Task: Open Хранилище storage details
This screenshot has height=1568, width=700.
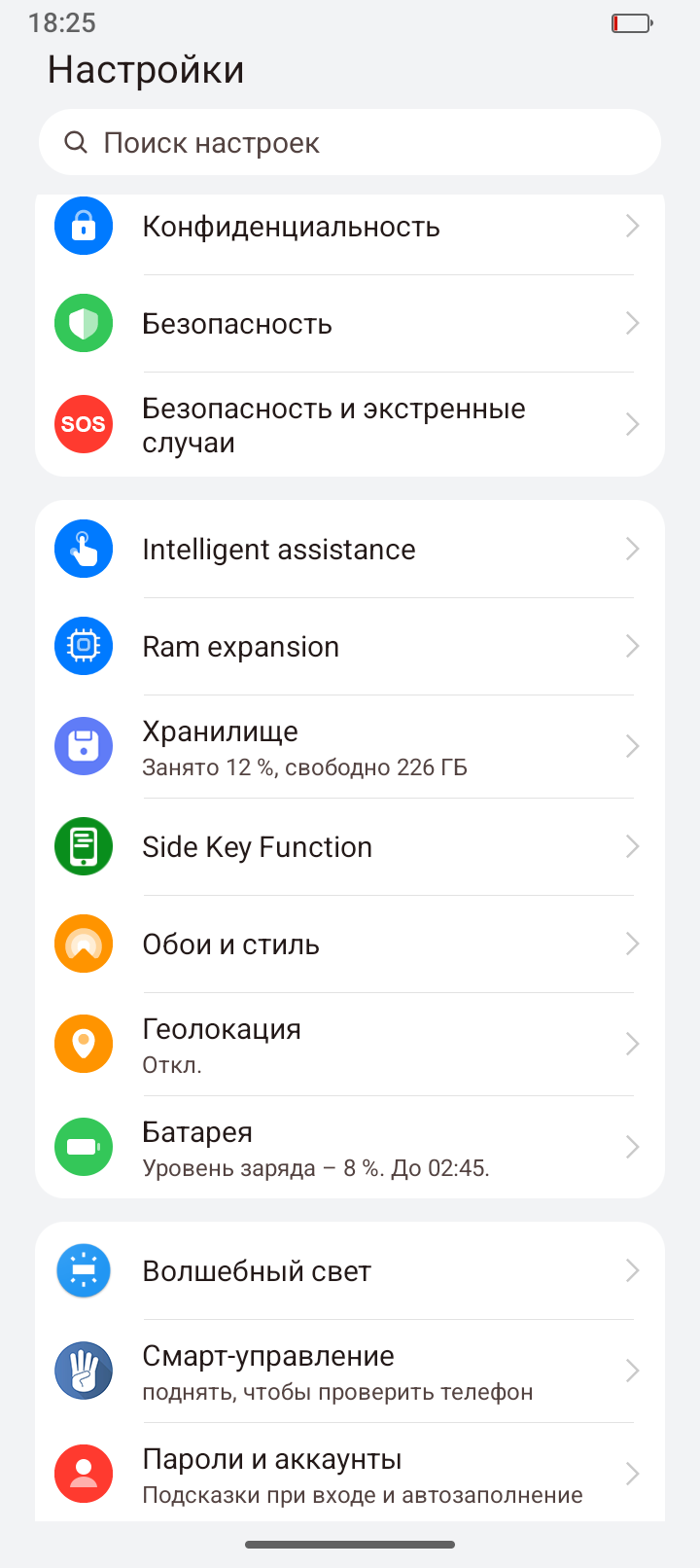Action: (350, 747)
